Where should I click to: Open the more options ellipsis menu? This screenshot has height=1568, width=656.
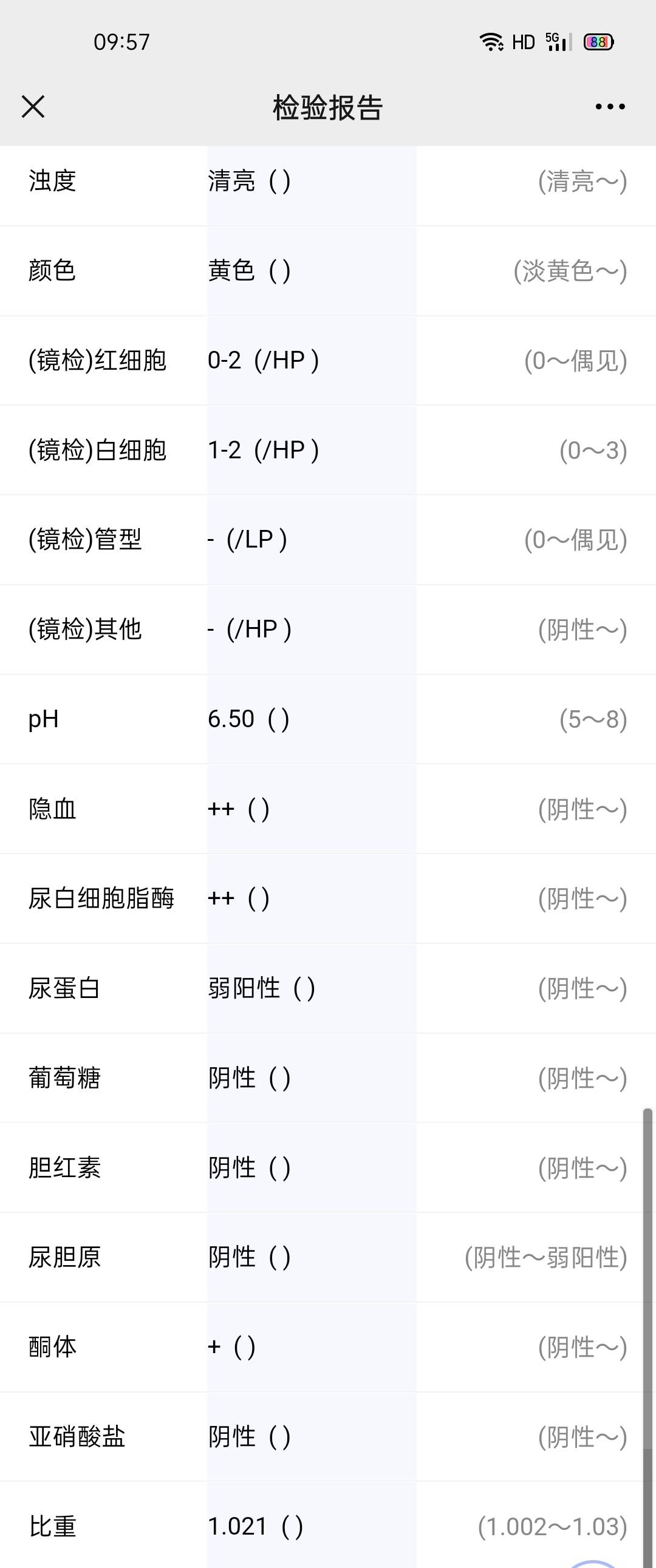[x=610, y=106]
